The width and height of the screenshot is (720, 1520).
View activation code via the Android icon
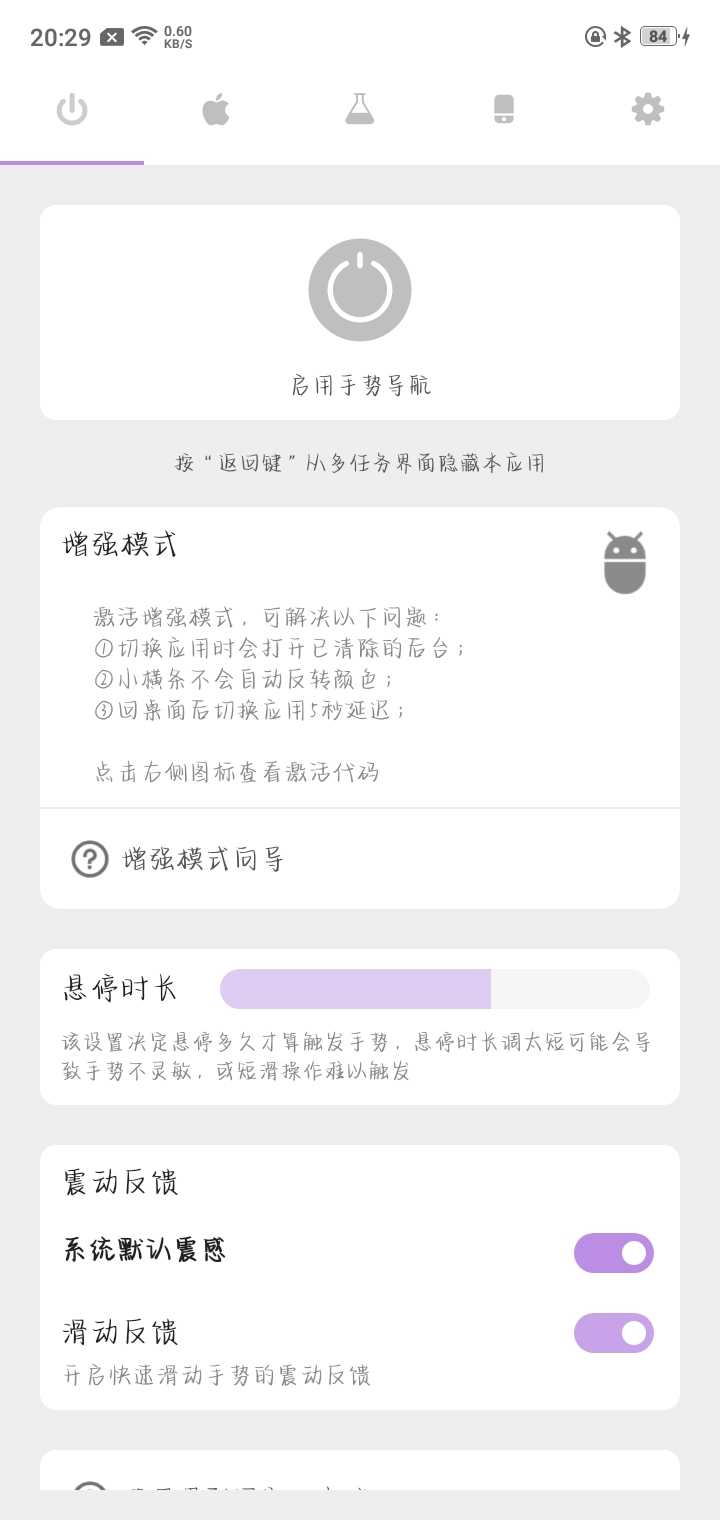(x=625, y=562)
